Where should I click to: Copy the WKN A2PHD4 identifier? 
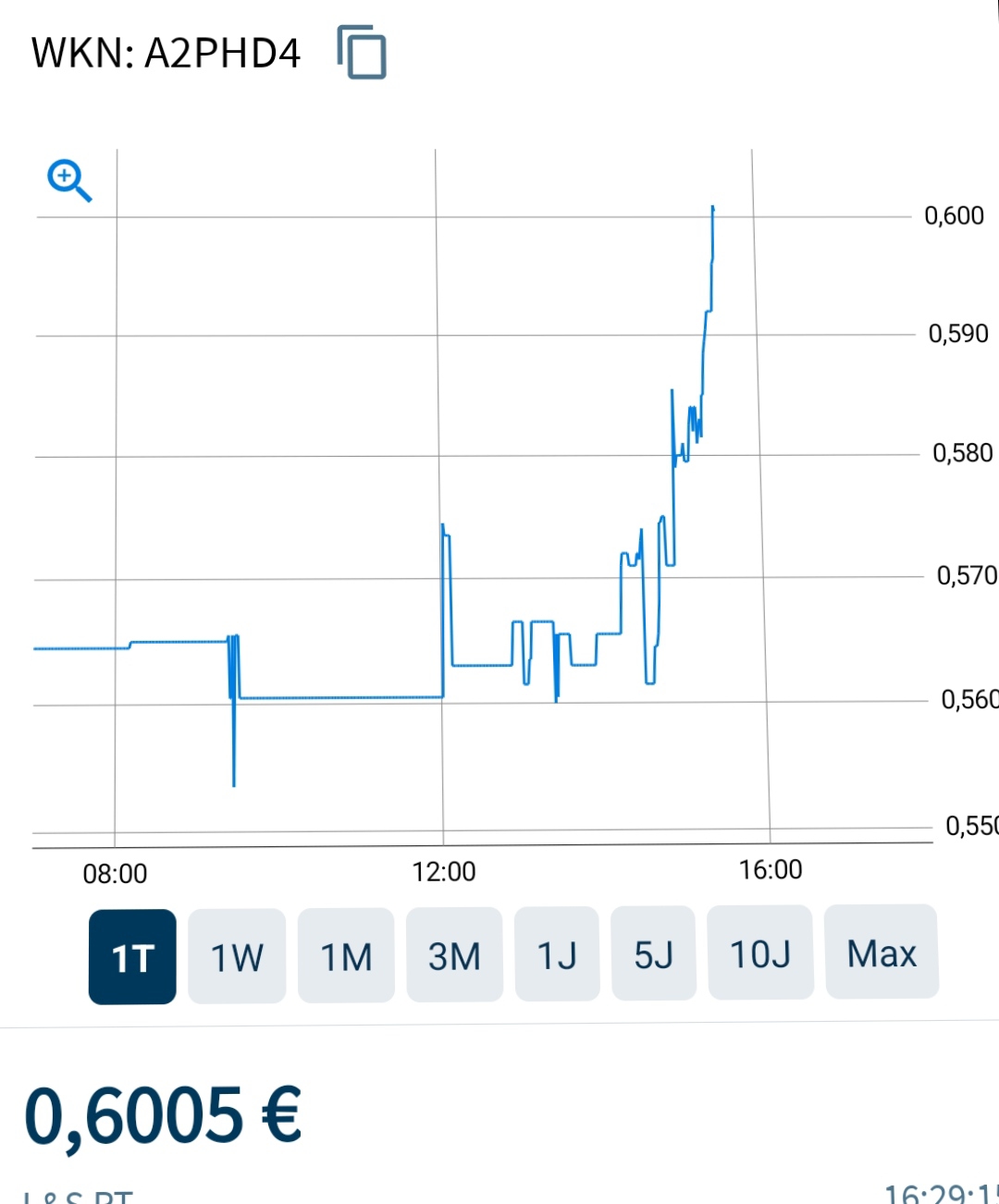(x=363, y=53)
